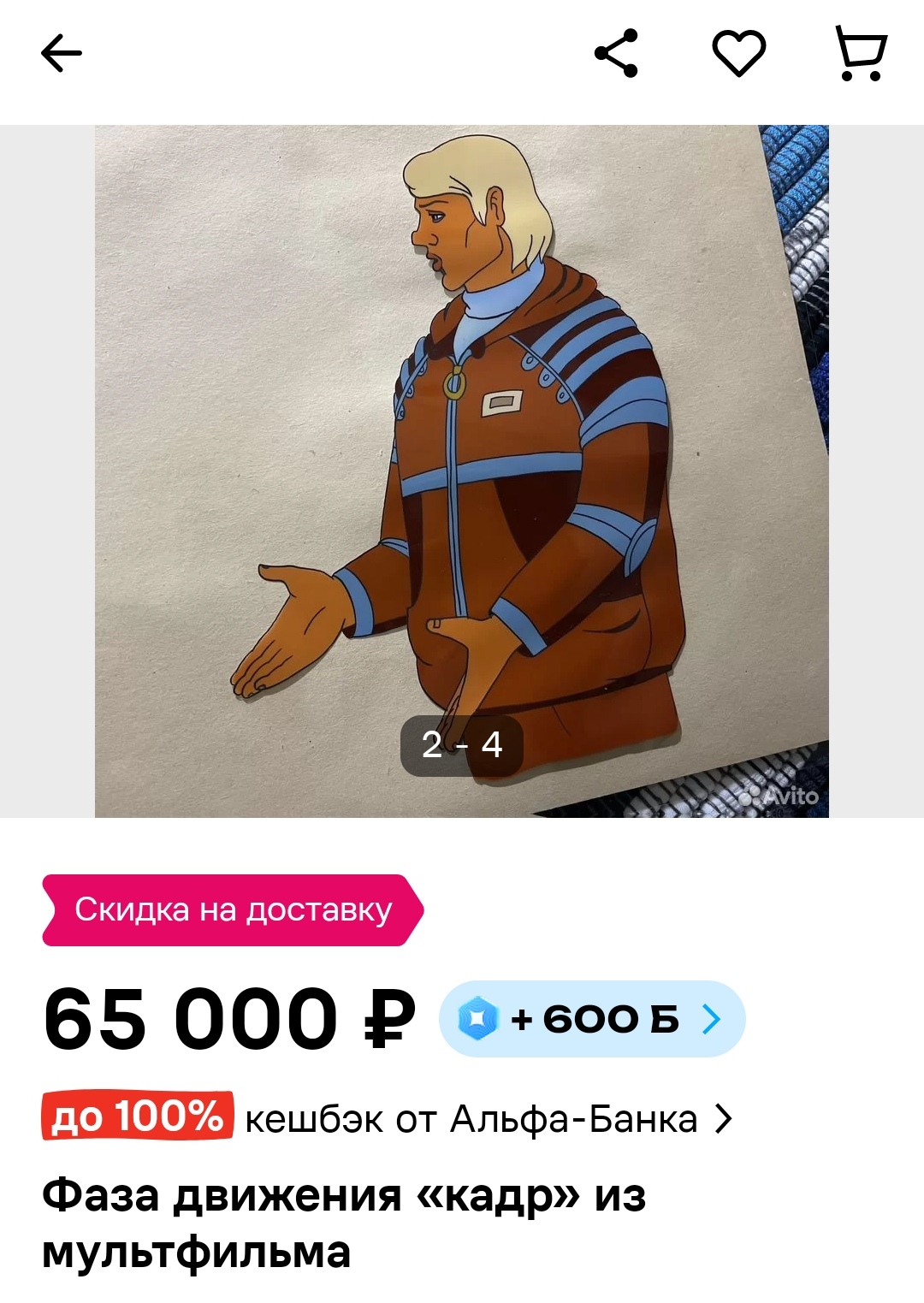Tap the Скидка на доставку badge
The height and width of the screenshot is (1303, 924).
click(x=233, y=909)
